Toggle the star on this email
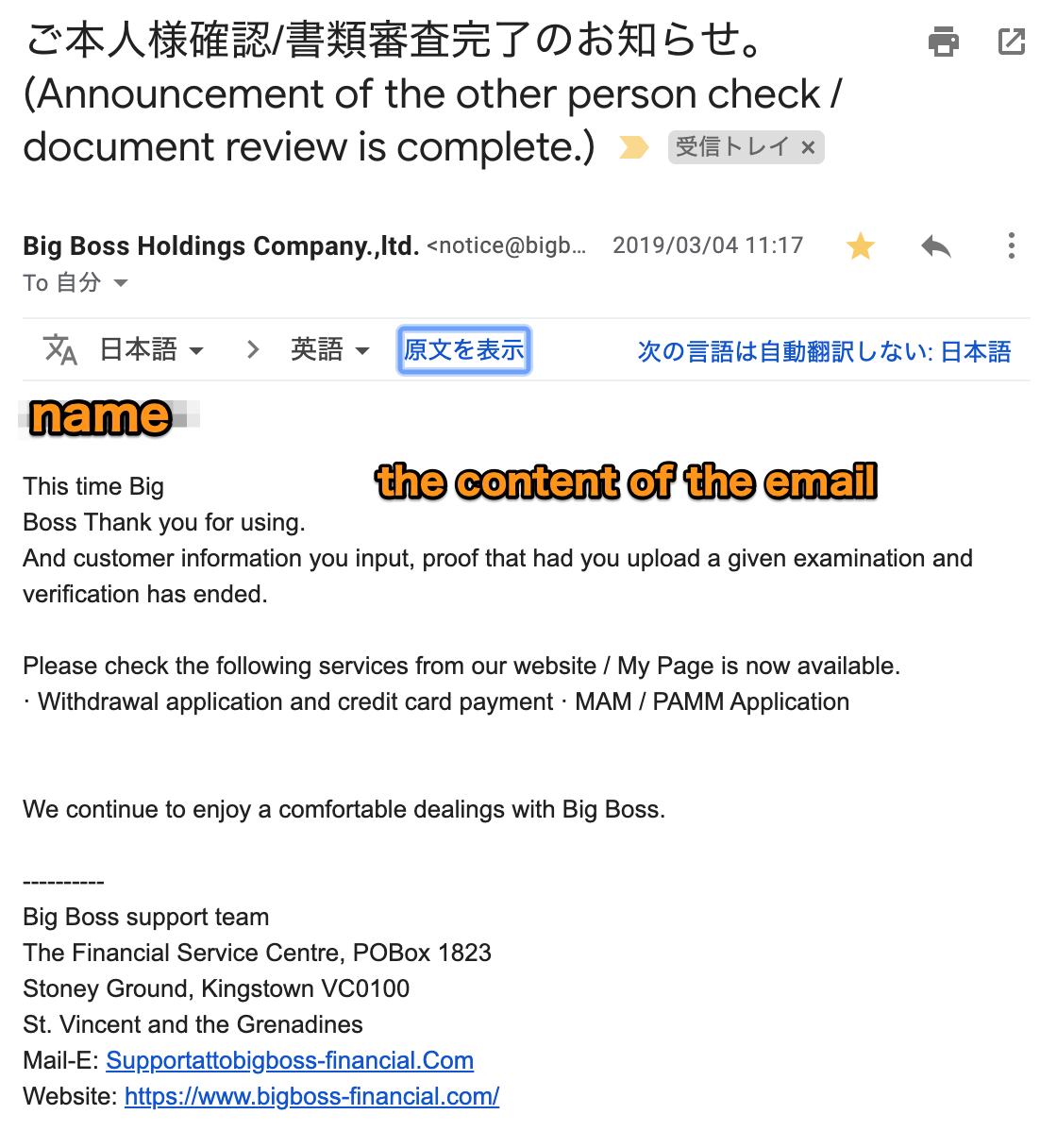Viewport: 1040px width, 1148px height. 860,246
